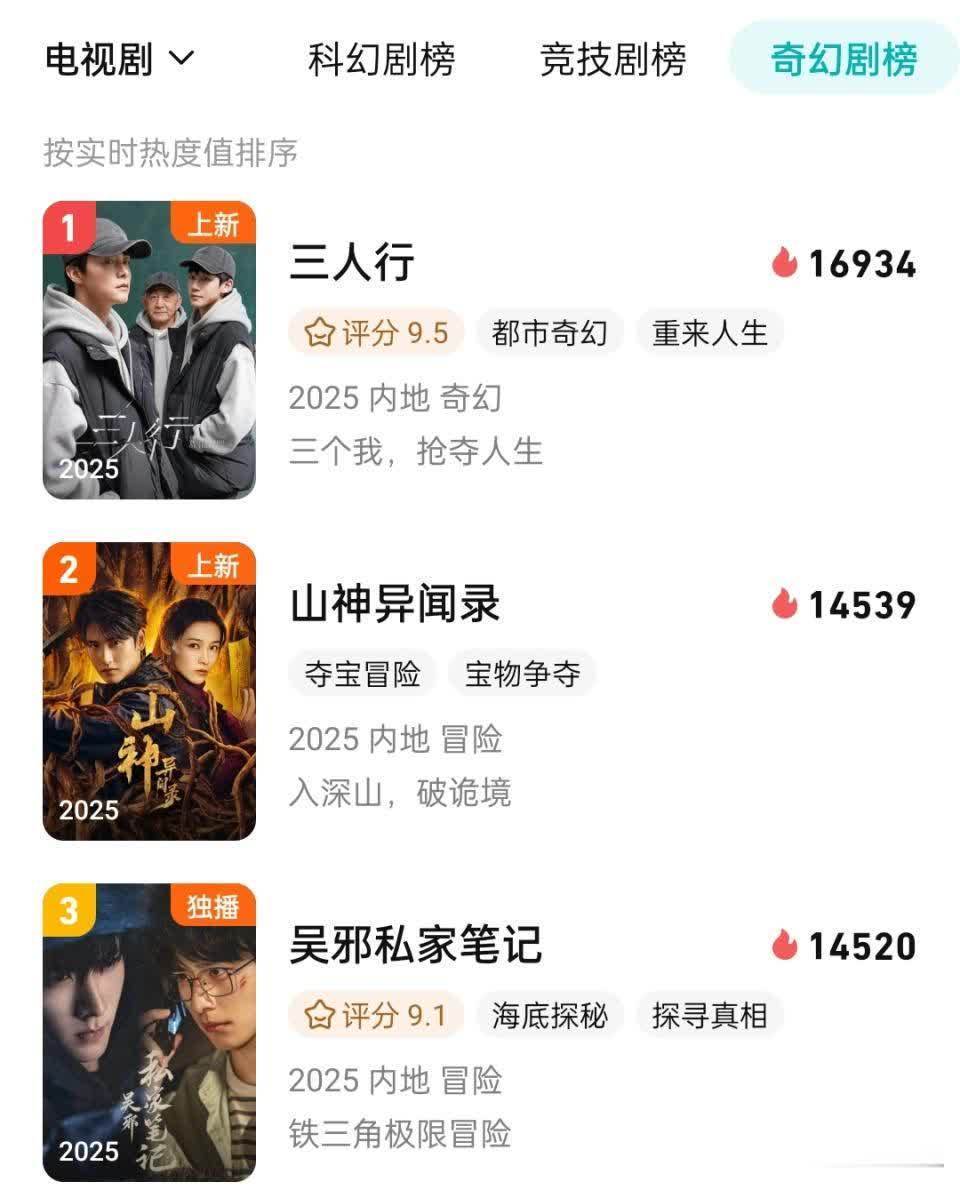Open the 吴邪私家笔记 poster
Screen dimensions: 960x1198
[x=149, y=1032]
